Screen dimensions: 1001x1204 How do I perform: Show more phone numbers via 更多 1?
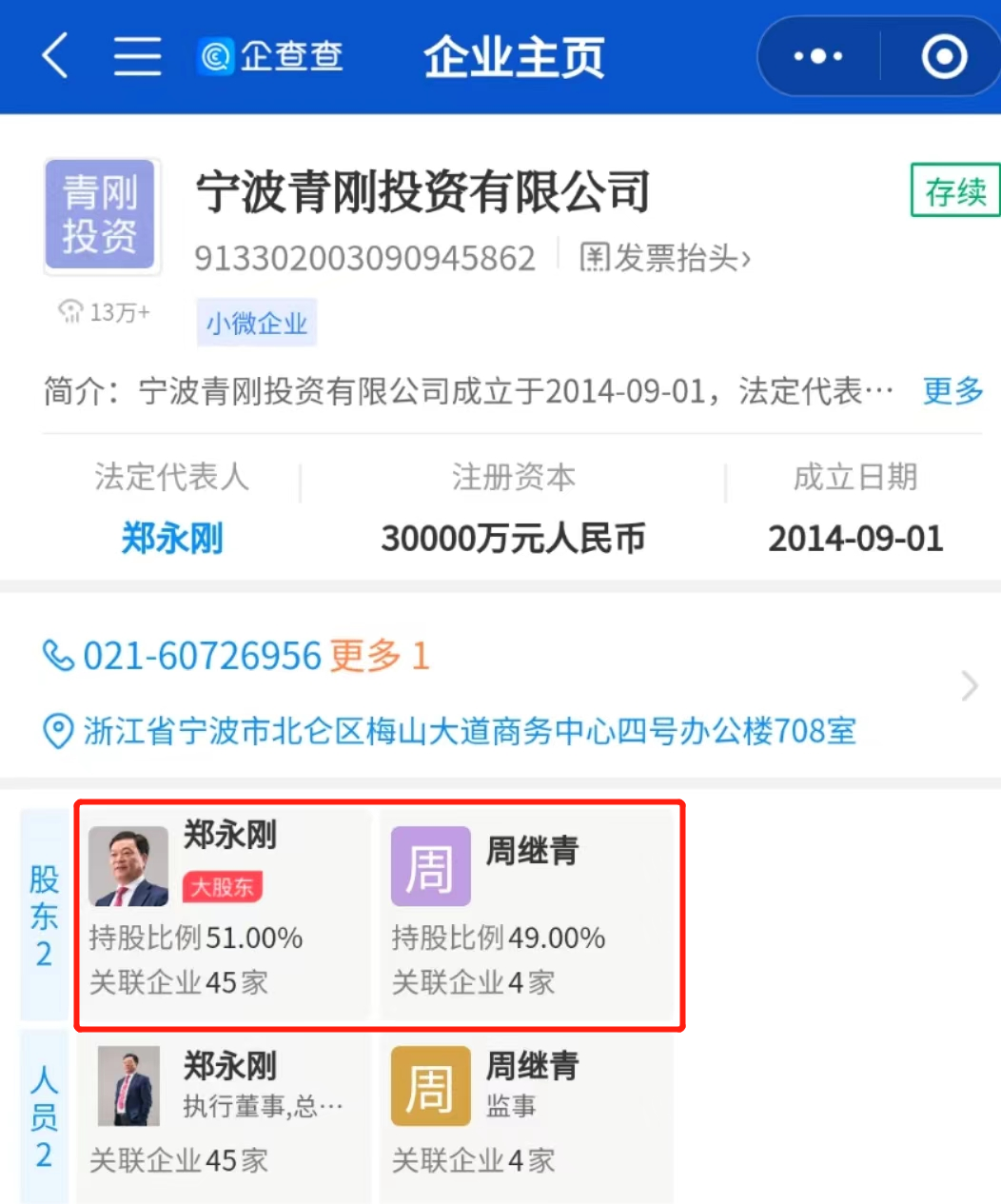[380, 656]
